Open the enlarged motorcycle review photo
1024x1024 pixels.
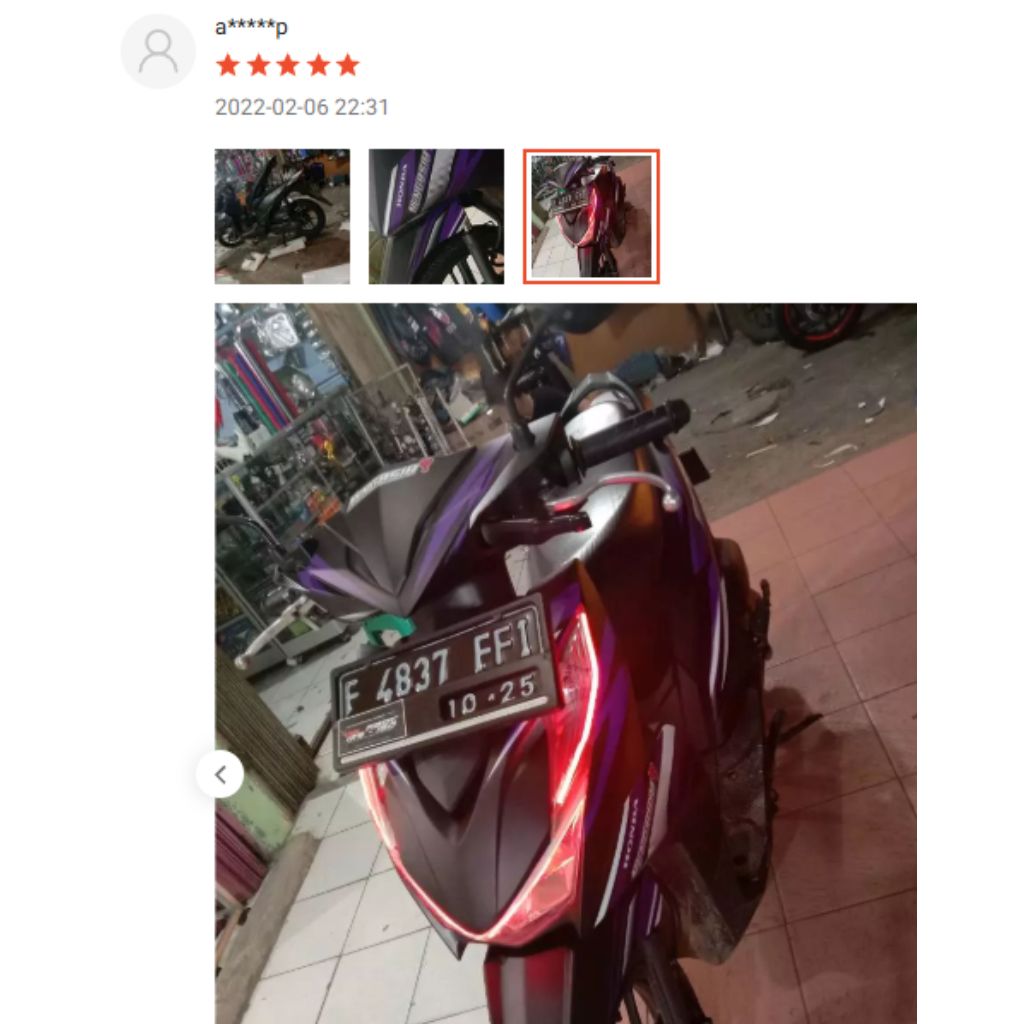pyautogui.click(x=565, y=660)
